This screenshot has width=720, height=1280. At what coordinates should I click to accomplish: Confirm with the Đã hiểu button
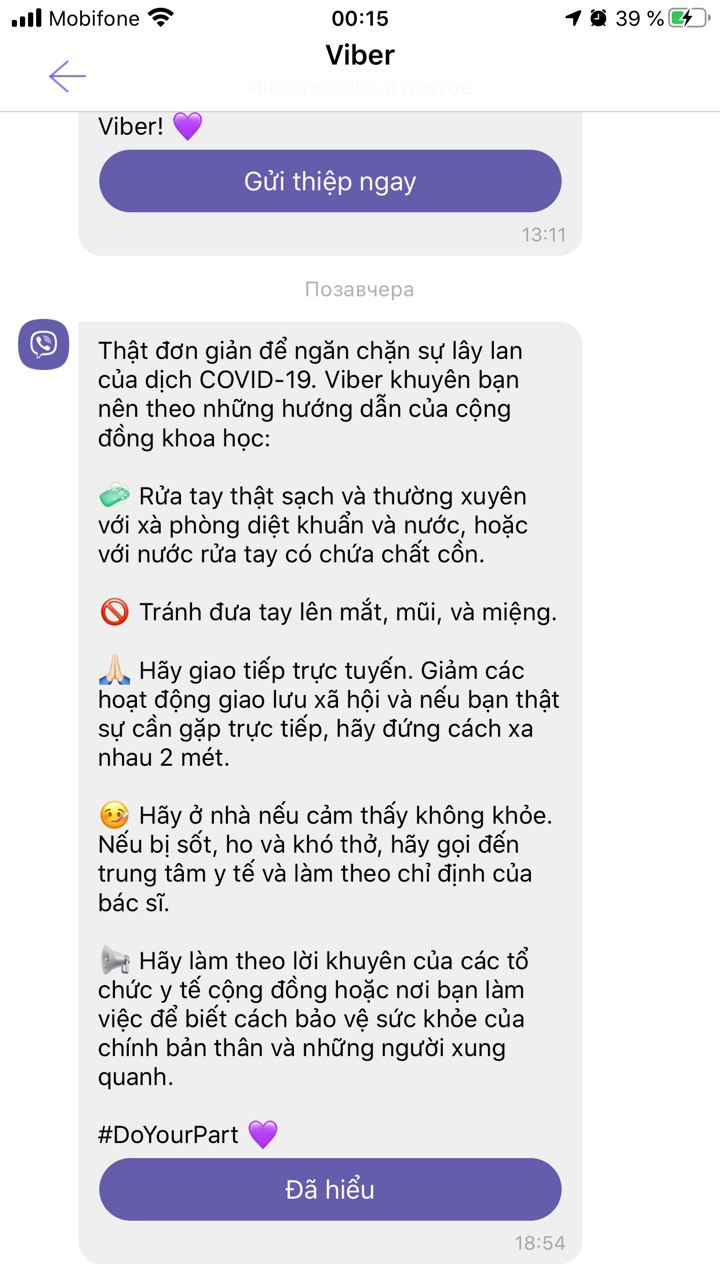[330, 1190]
